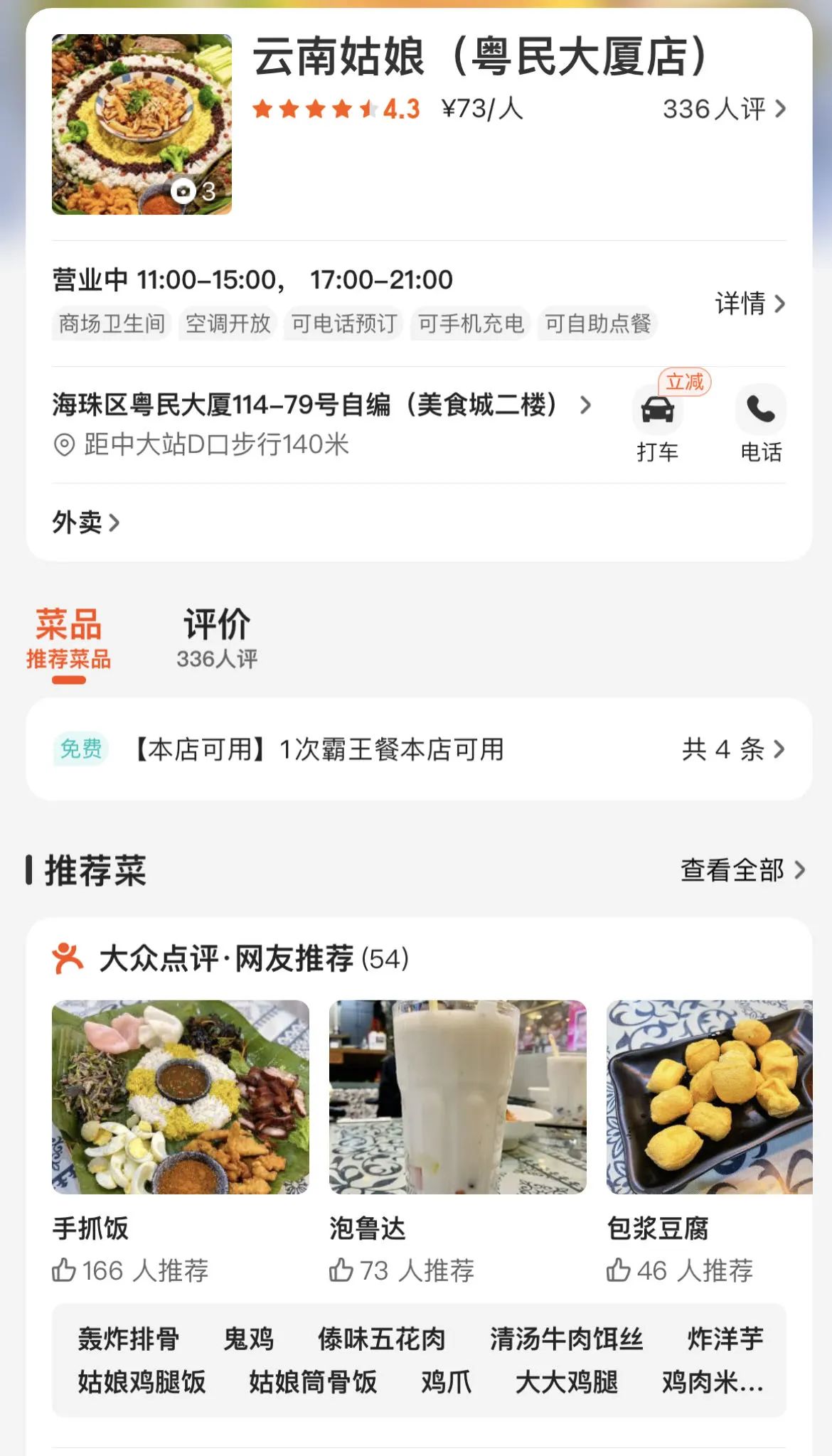Tap the 鬼鸡 dish

click(248, 1339)
